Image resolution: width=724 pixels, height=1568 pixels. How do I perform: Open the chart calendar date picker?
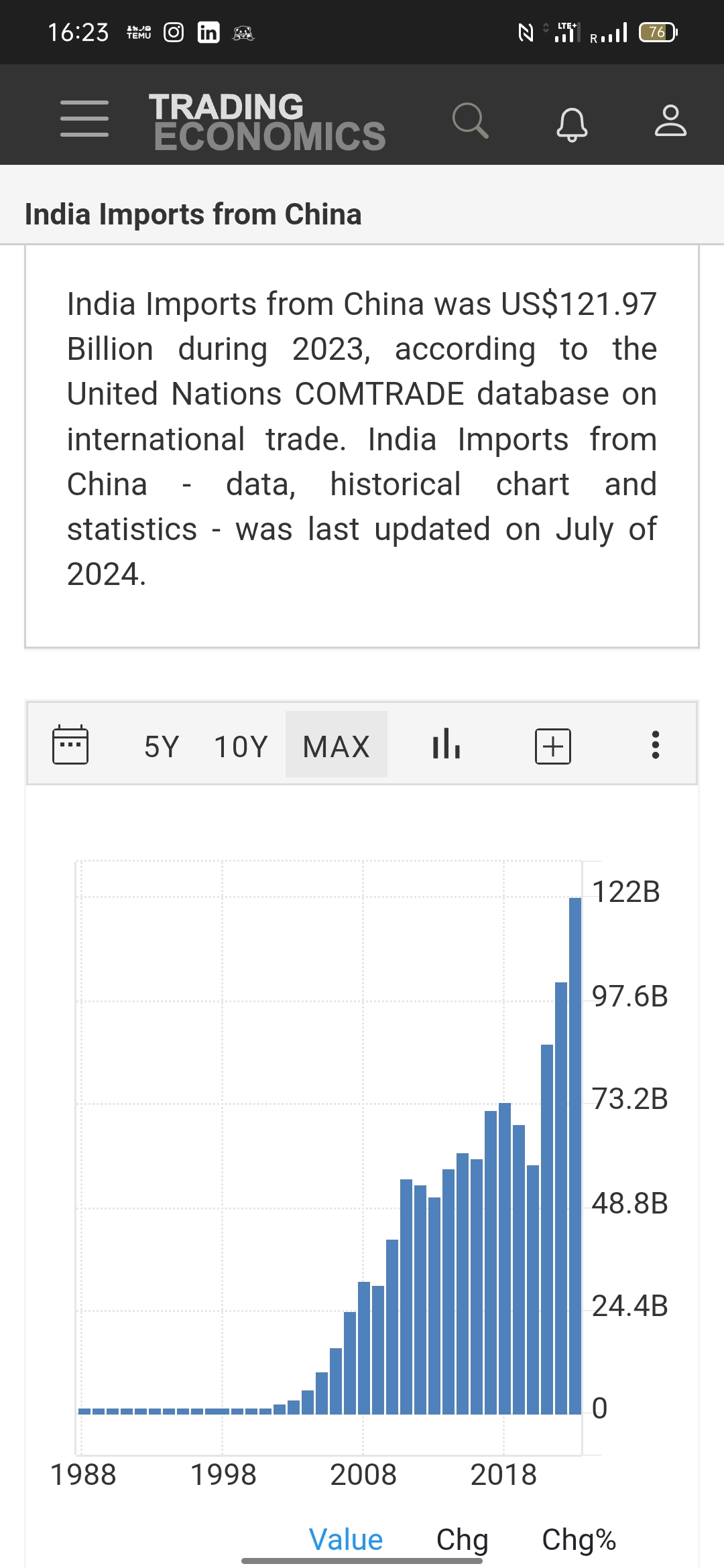(70, 744)
